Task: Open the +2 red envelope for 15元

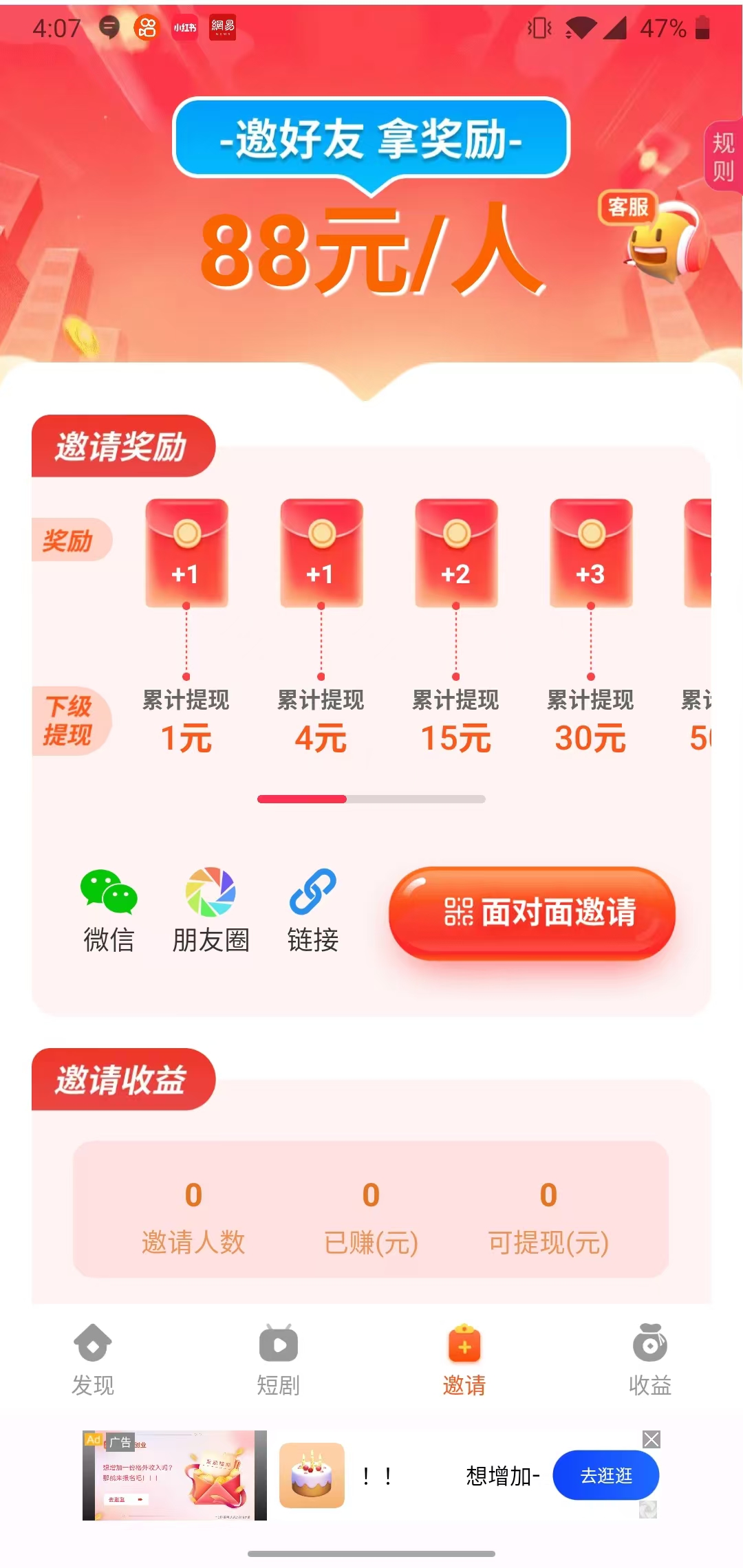Action: pyautogui.click(x=456, y=553)
